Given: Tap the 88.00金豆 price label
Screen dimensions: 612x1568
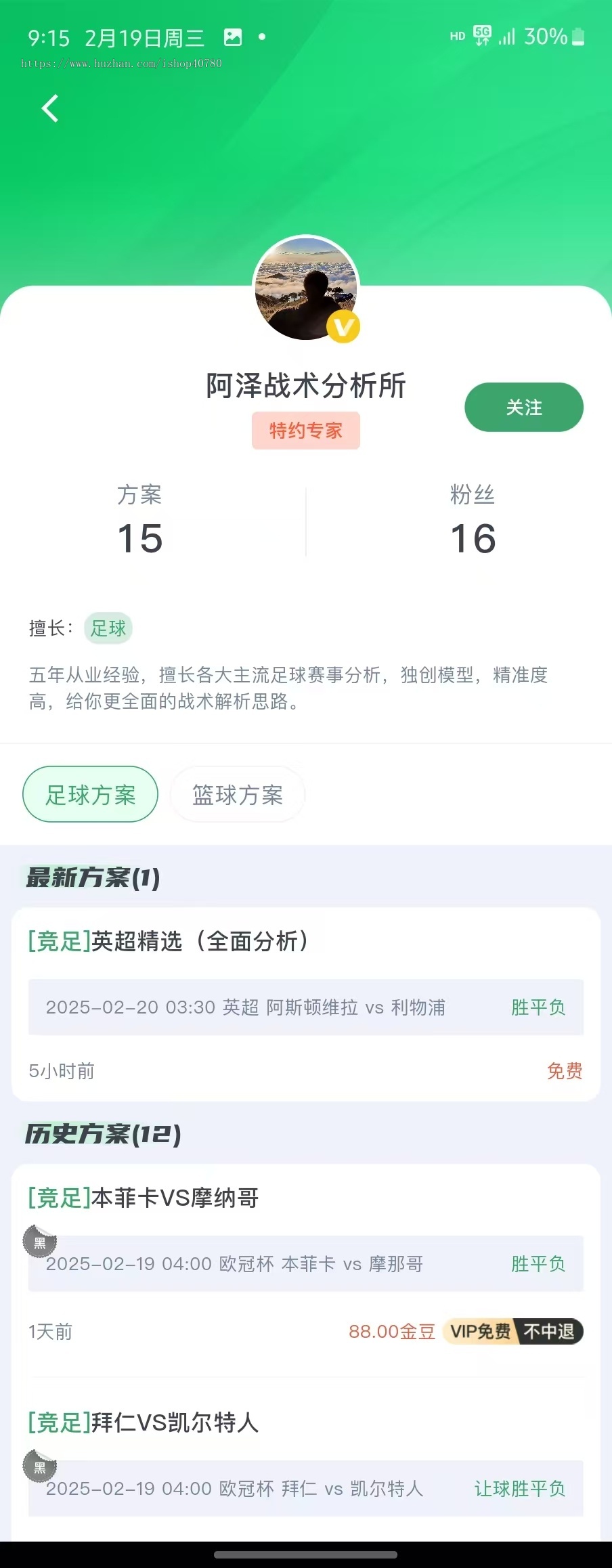Looking at the screenshot, I should tap(391, 1331).
